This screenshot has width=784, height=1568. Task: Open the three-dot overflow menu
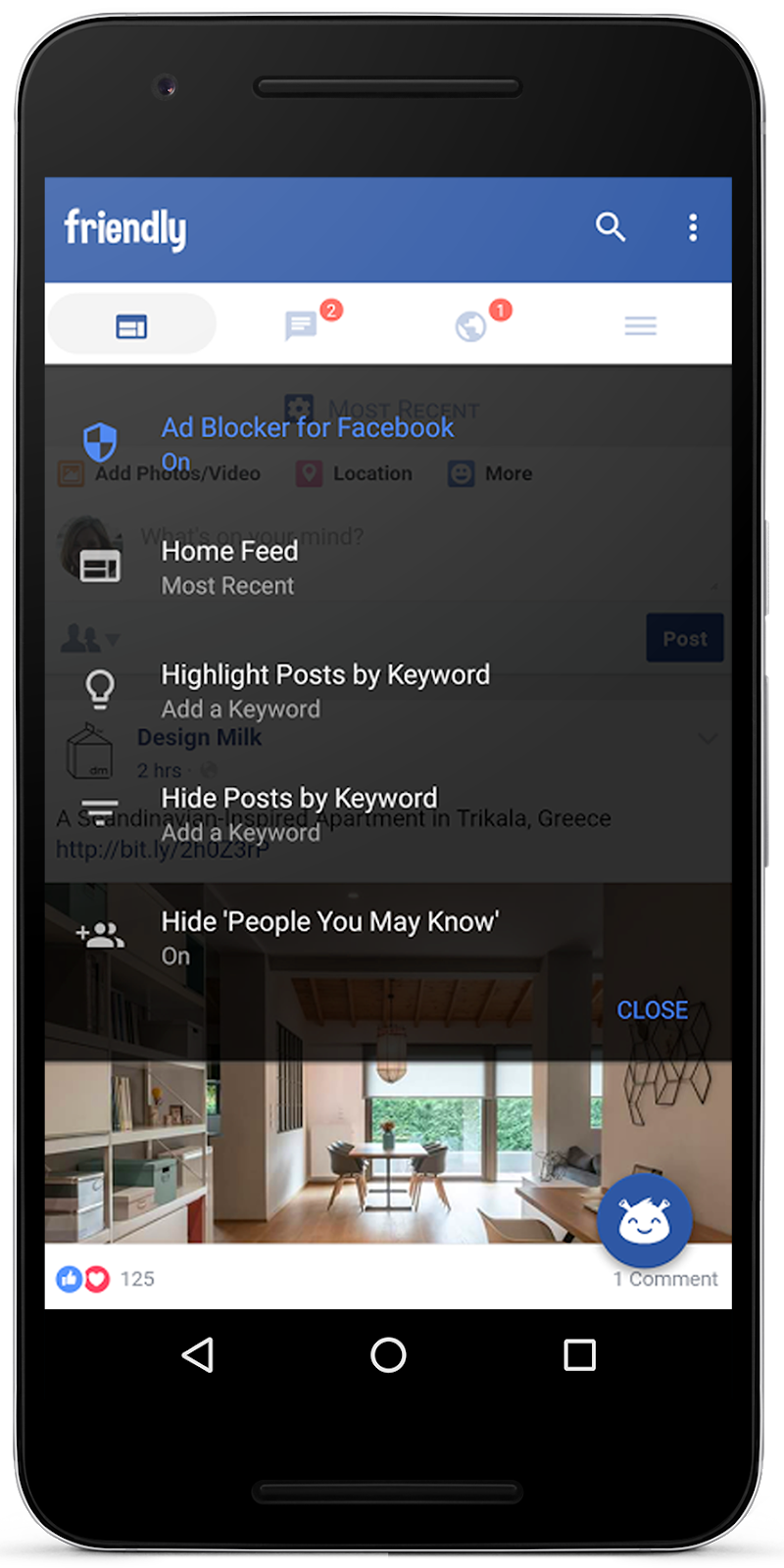[x=693, y=227]
